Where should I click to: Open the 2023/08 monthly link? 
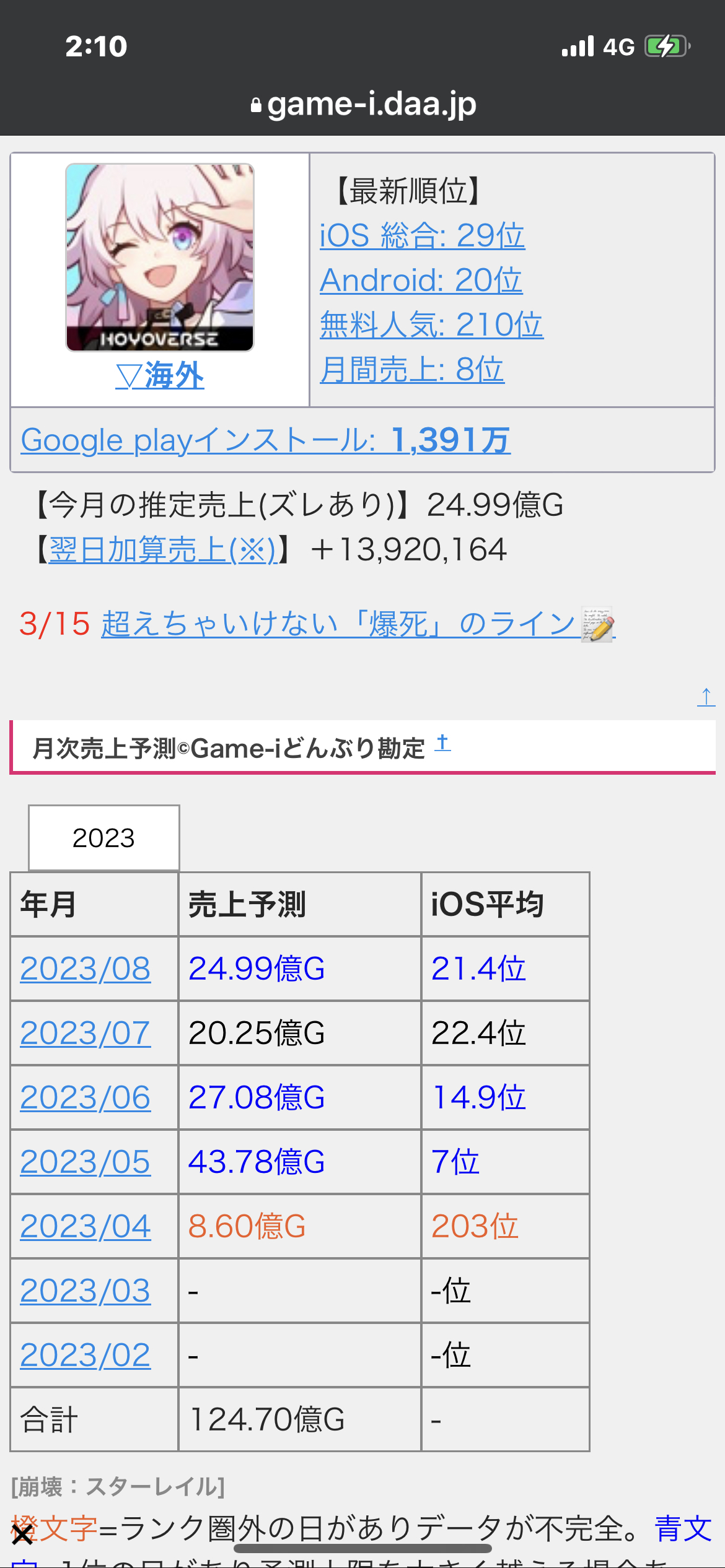coord(86,969)
